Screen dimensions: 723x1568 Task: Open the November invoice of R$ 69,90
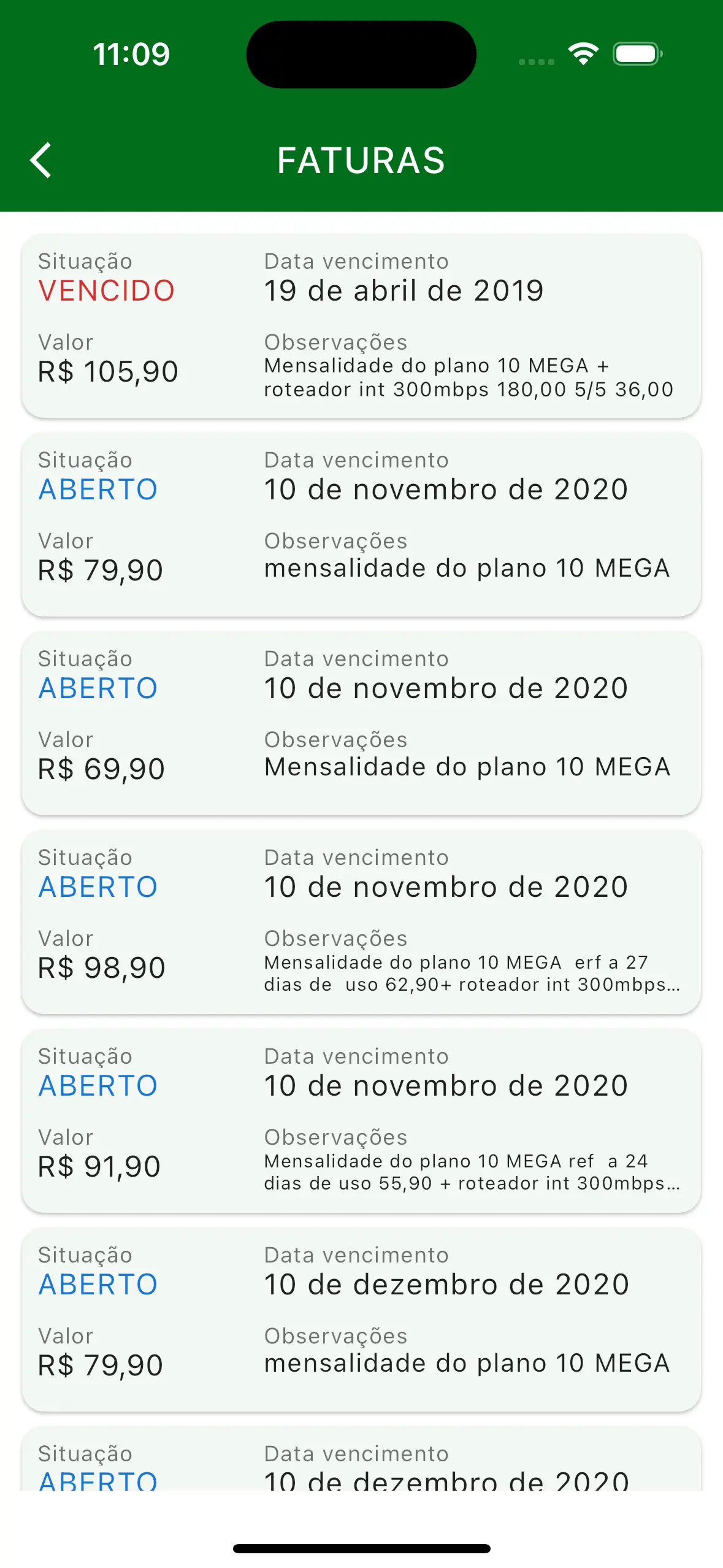click(x=361, y=723)
